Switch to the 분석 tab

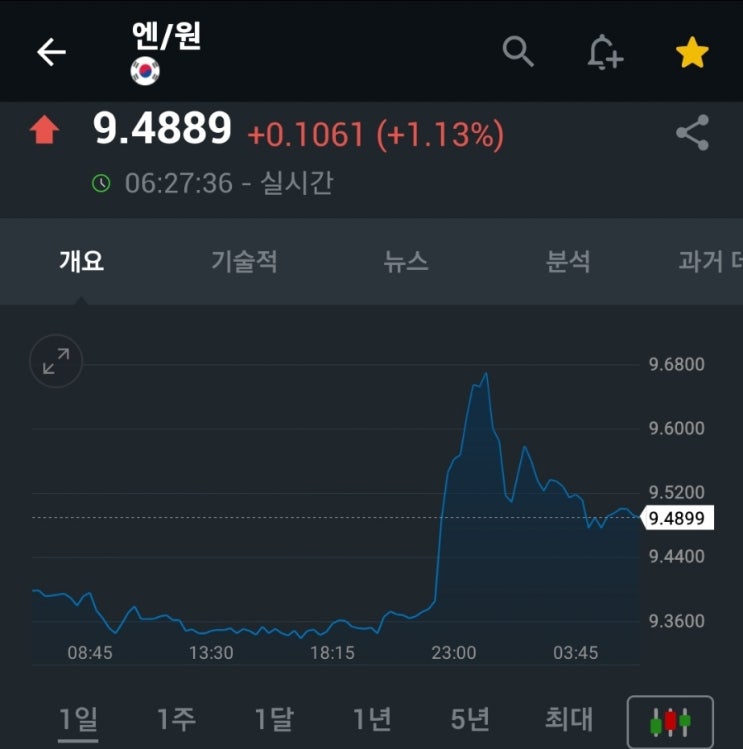[x=568, y=261]
